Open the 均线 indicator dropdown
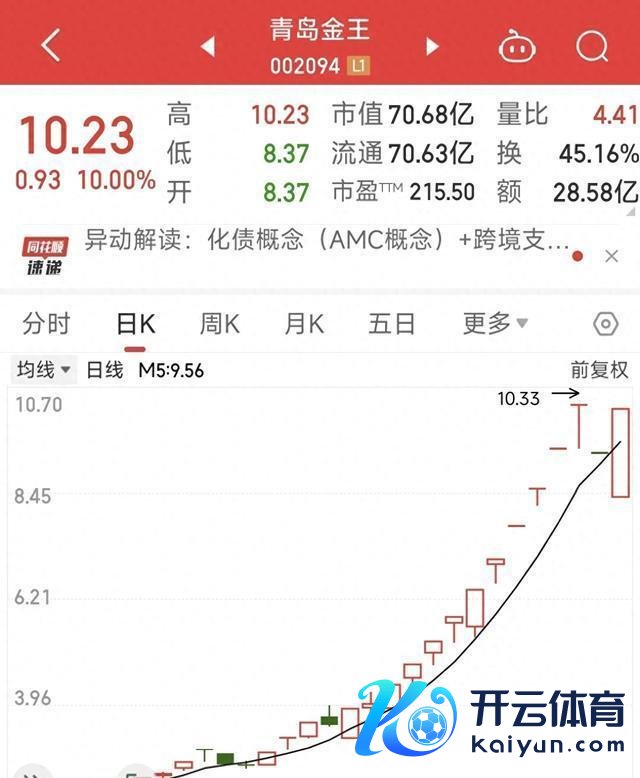The height and width of the screenshot is (778, 640). pos(44,370)
